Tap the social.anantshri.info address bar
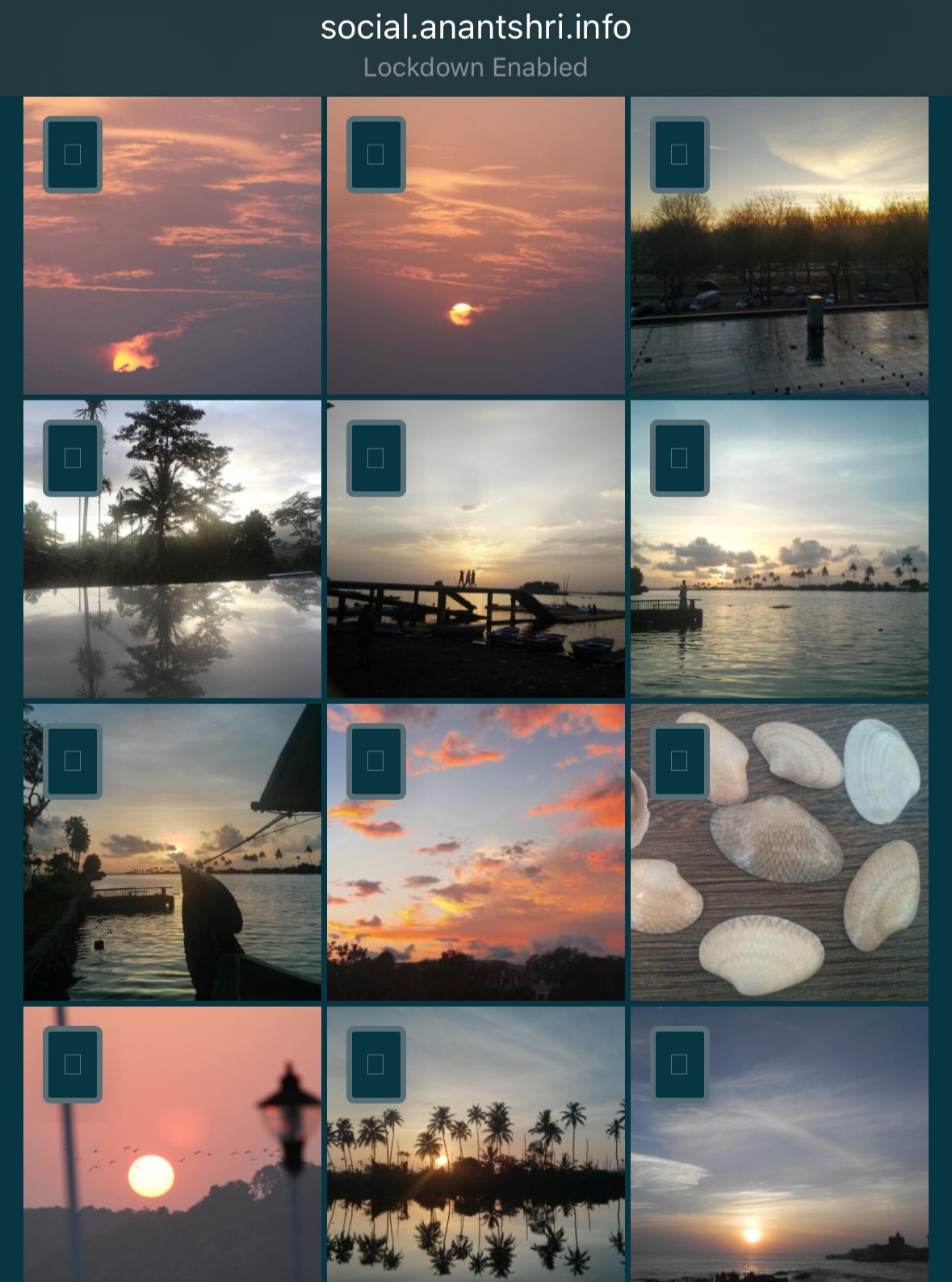 [x=476, y=27]
